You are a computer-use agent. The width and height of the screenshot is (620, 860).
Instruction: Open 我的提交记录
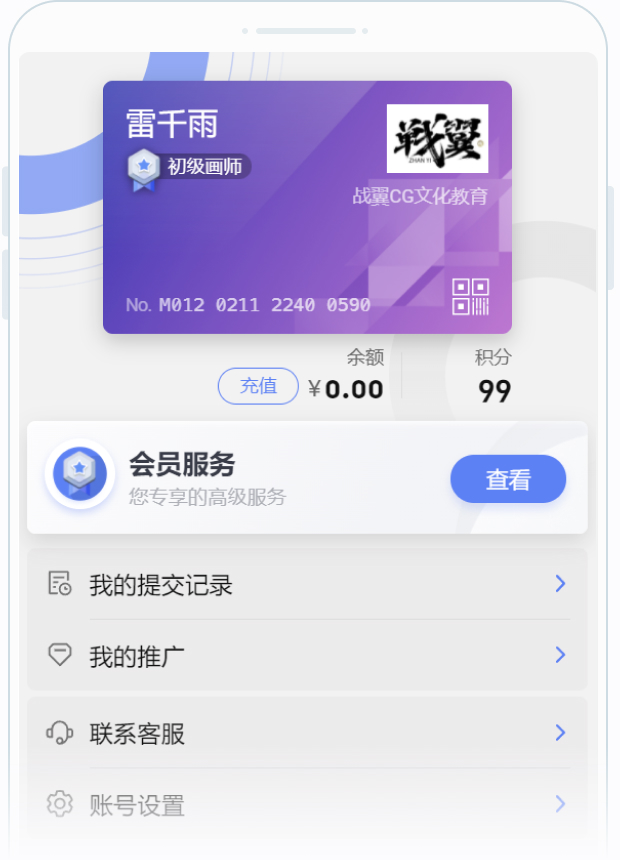pos(306,585)
